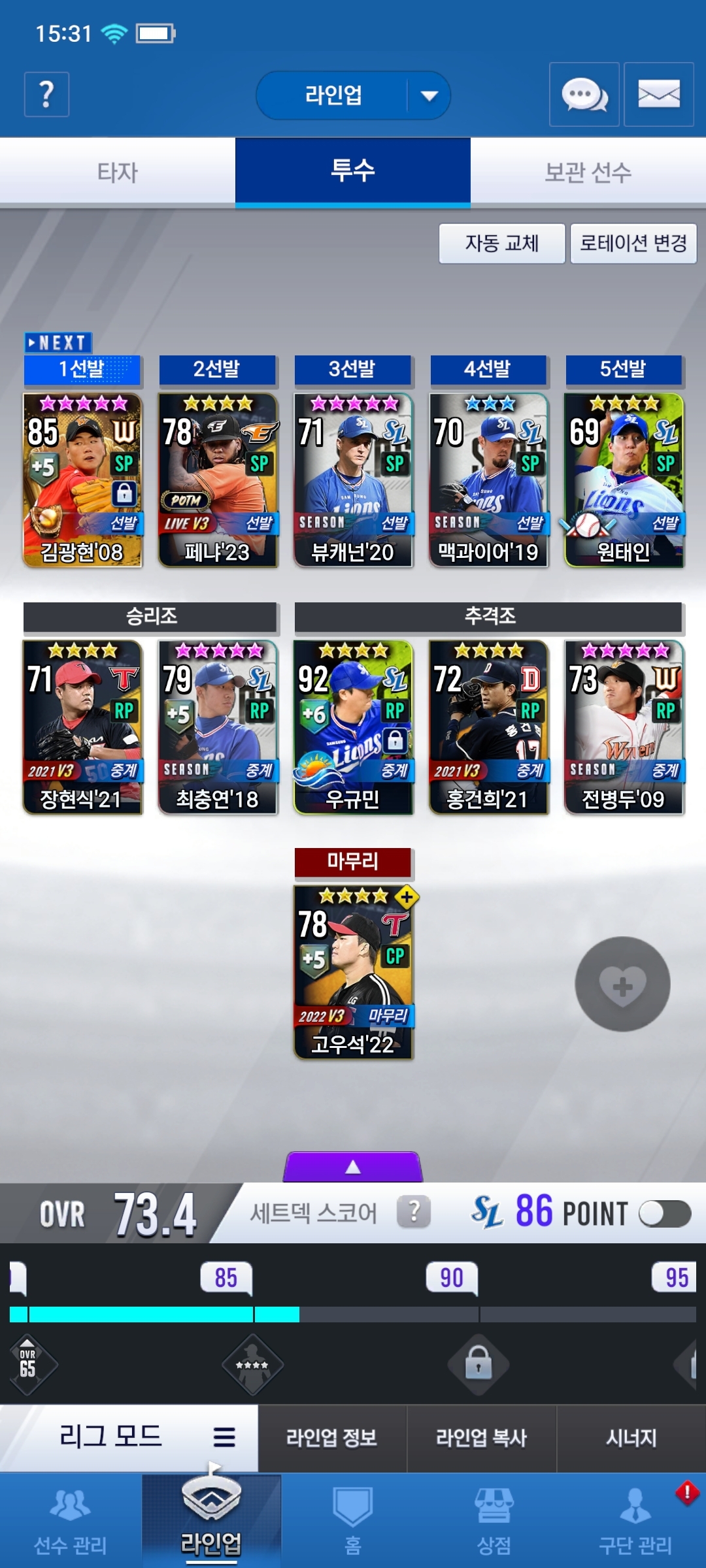Open the 리그 모드 menu
This screenshot has width=706, height=1568.
point(129,1437)
